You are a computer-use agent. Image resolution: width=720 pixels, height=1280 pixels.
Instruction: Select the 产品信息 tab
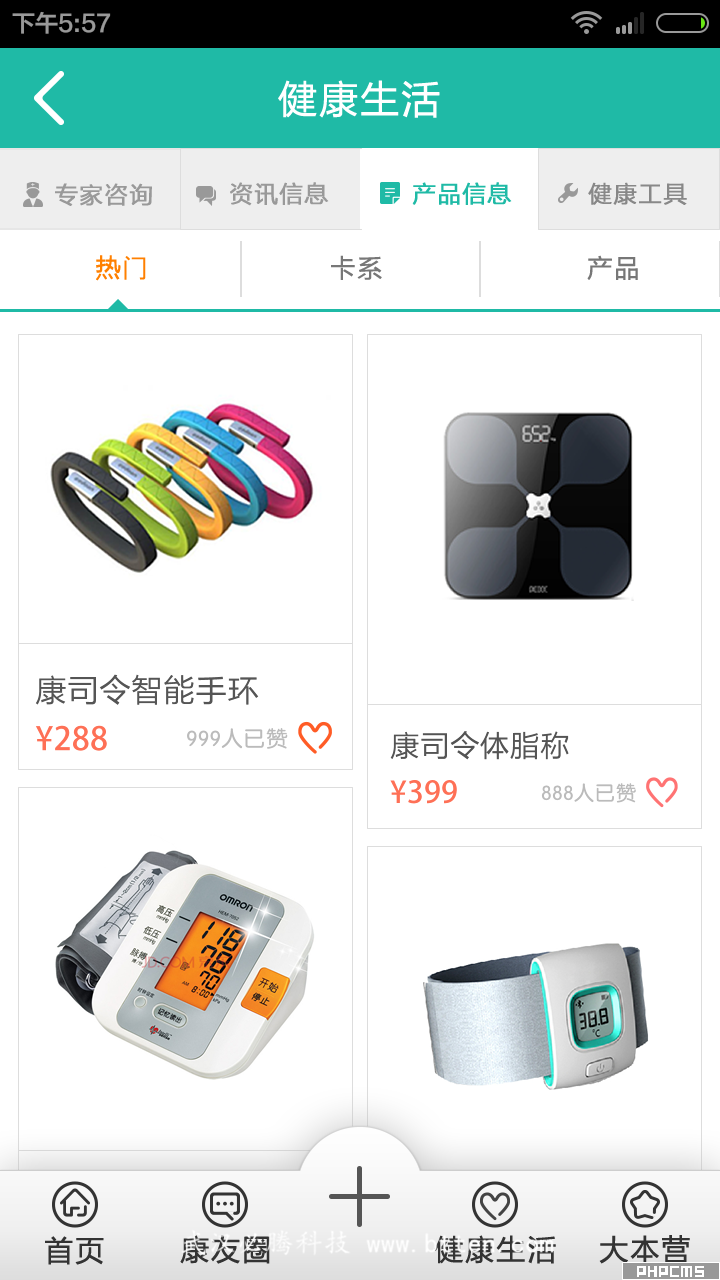449,194
